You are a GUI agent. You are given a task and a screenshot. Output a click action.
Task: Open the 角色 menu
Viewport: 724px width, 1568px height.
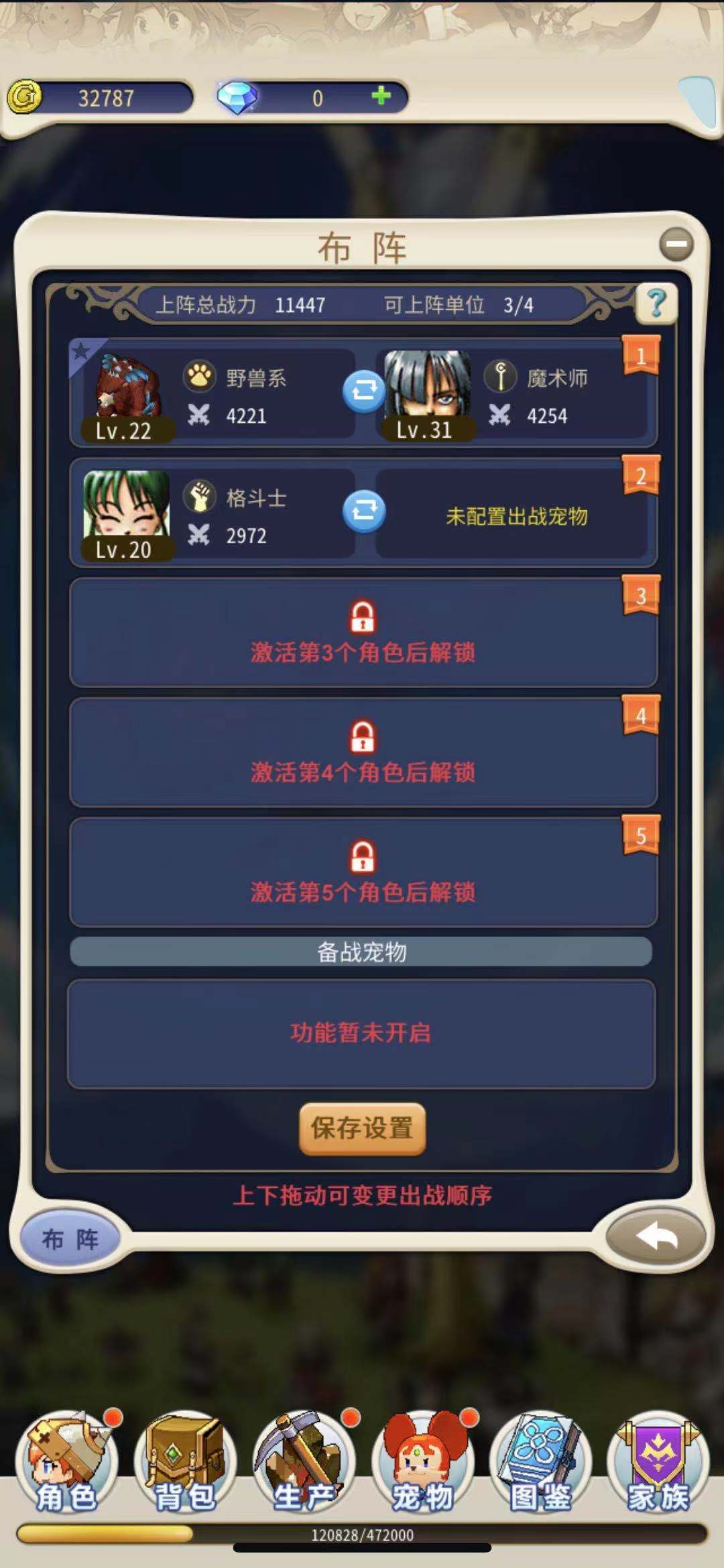[x=66, y=1464]
